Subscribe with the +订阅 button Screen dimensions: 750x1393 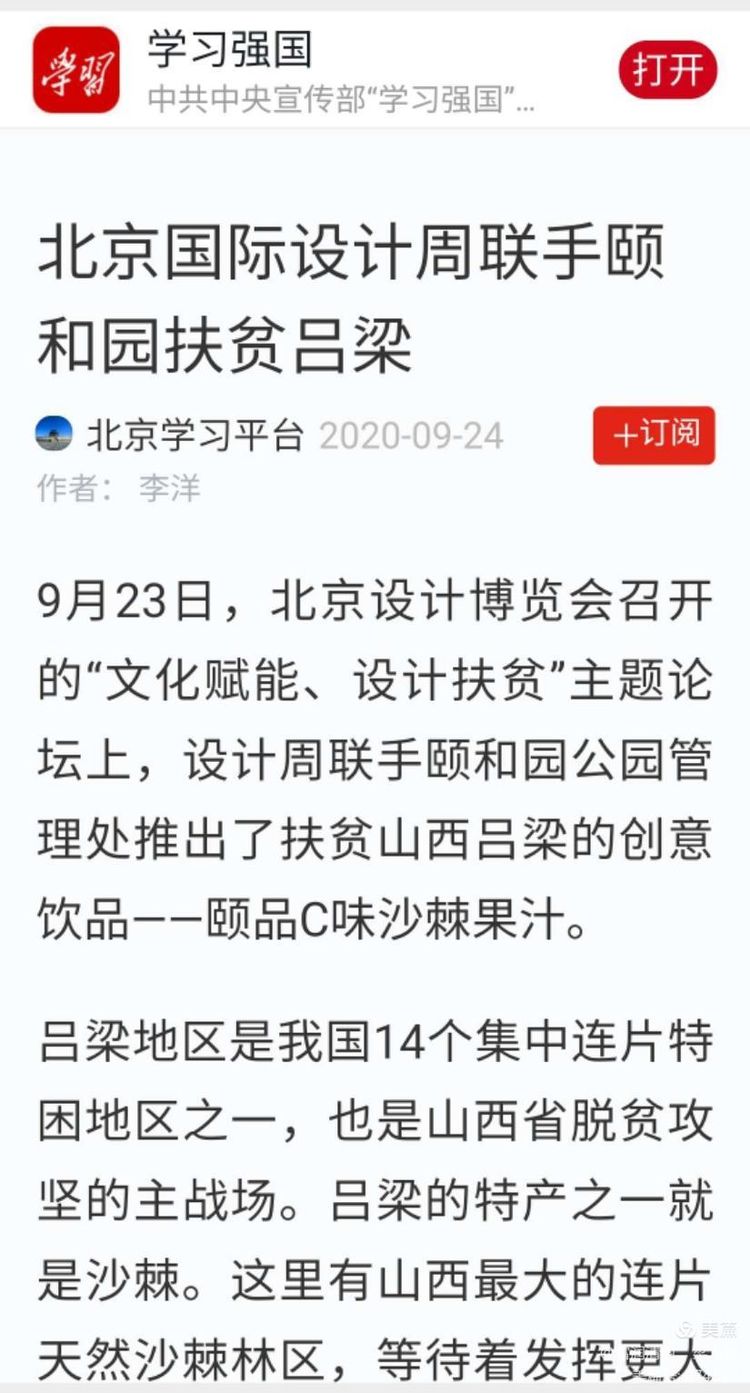click(x=654, y=435)
